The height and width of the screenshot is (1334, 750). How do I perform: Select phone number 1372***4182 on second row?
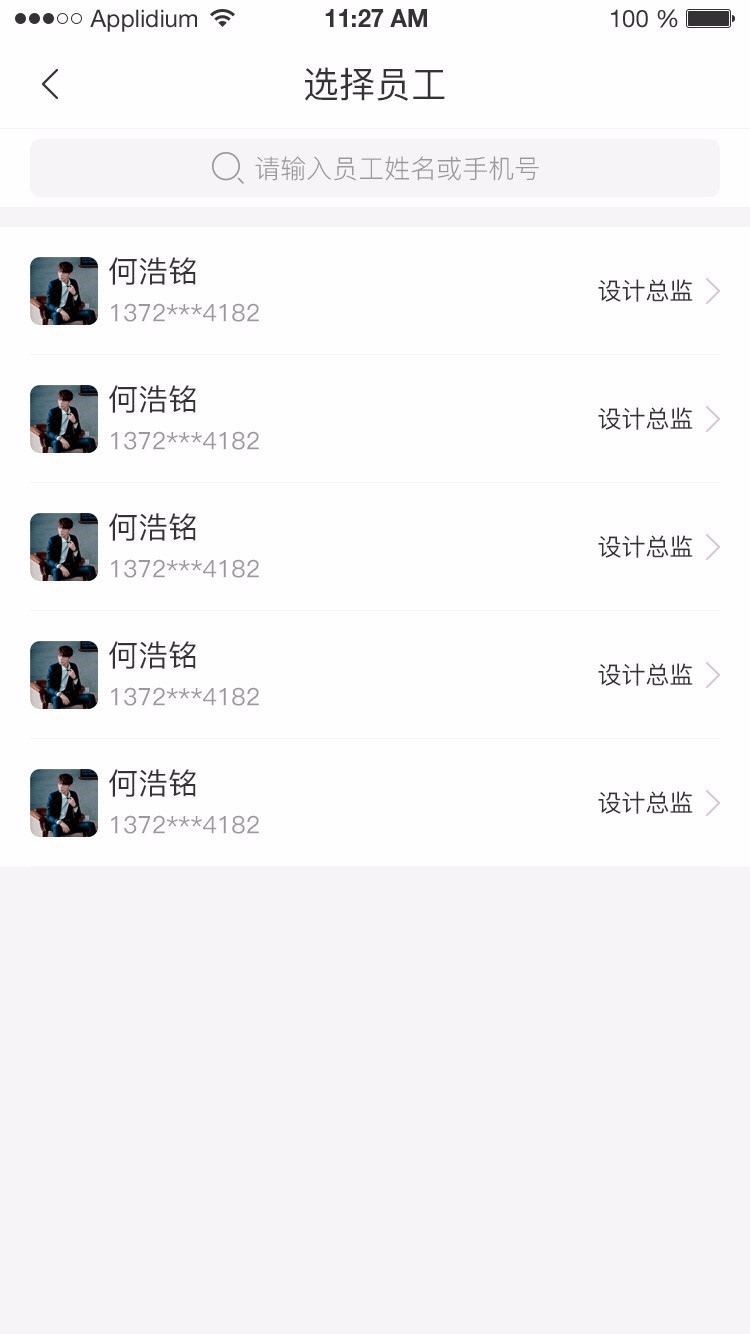pyautogui.click(x=184, y=440)
